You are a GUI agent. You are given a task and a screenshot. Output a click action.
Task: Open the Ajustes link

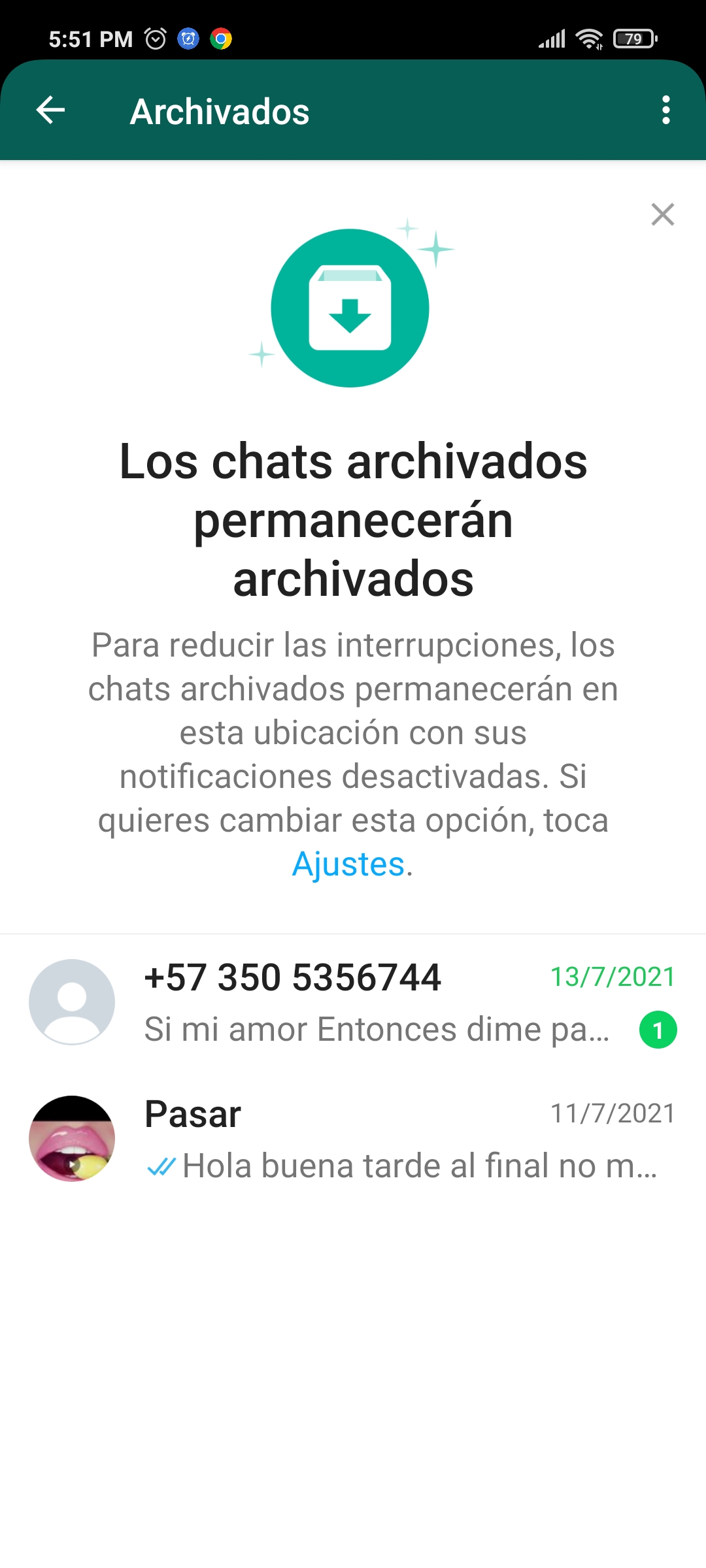(348, 864)
